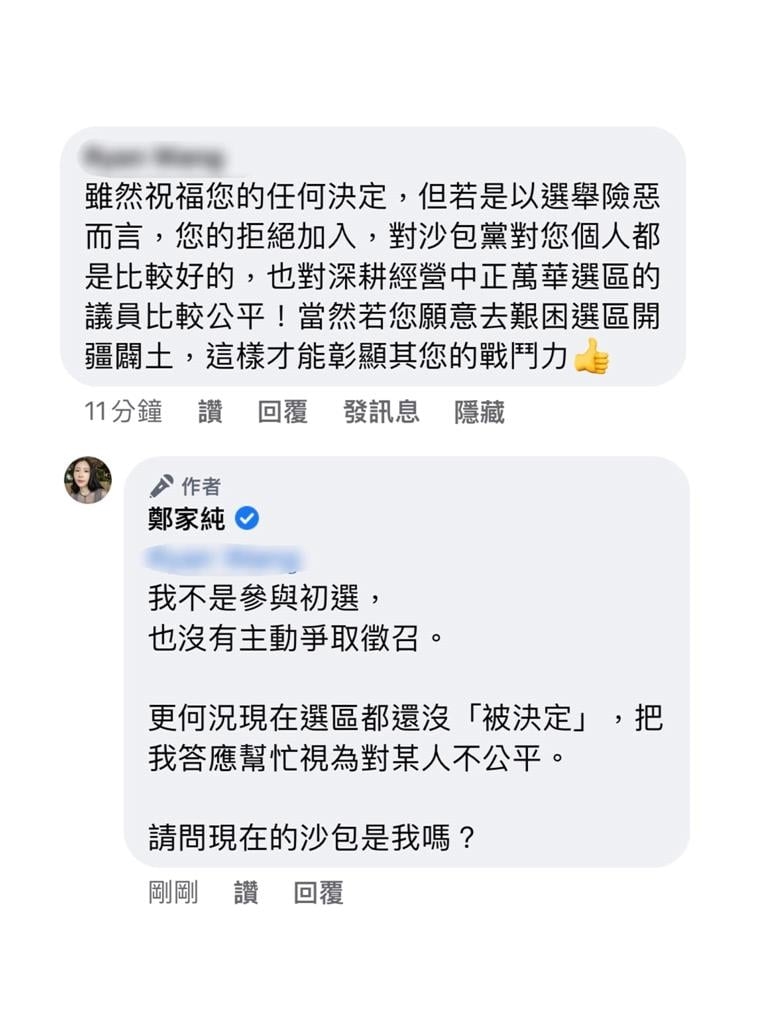The width and height of the screenshot is (768, 1024).
Task: Open the first commenter's profile name
Action: pyautogui.click(x=153, y=156)
